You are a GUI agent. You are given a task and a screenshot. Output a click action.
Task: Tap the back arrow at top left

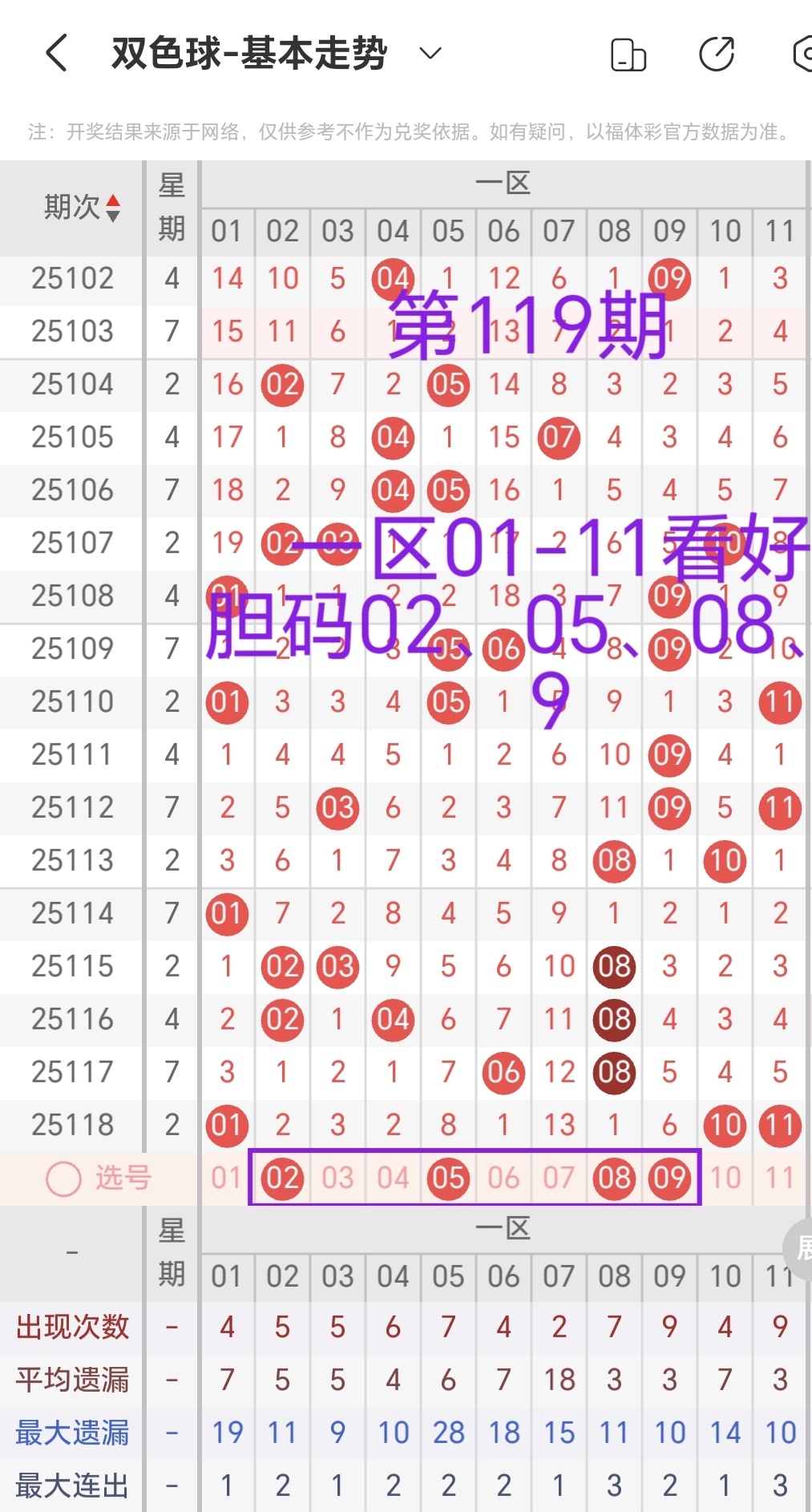pyautogui.click(x=54, y=53)
